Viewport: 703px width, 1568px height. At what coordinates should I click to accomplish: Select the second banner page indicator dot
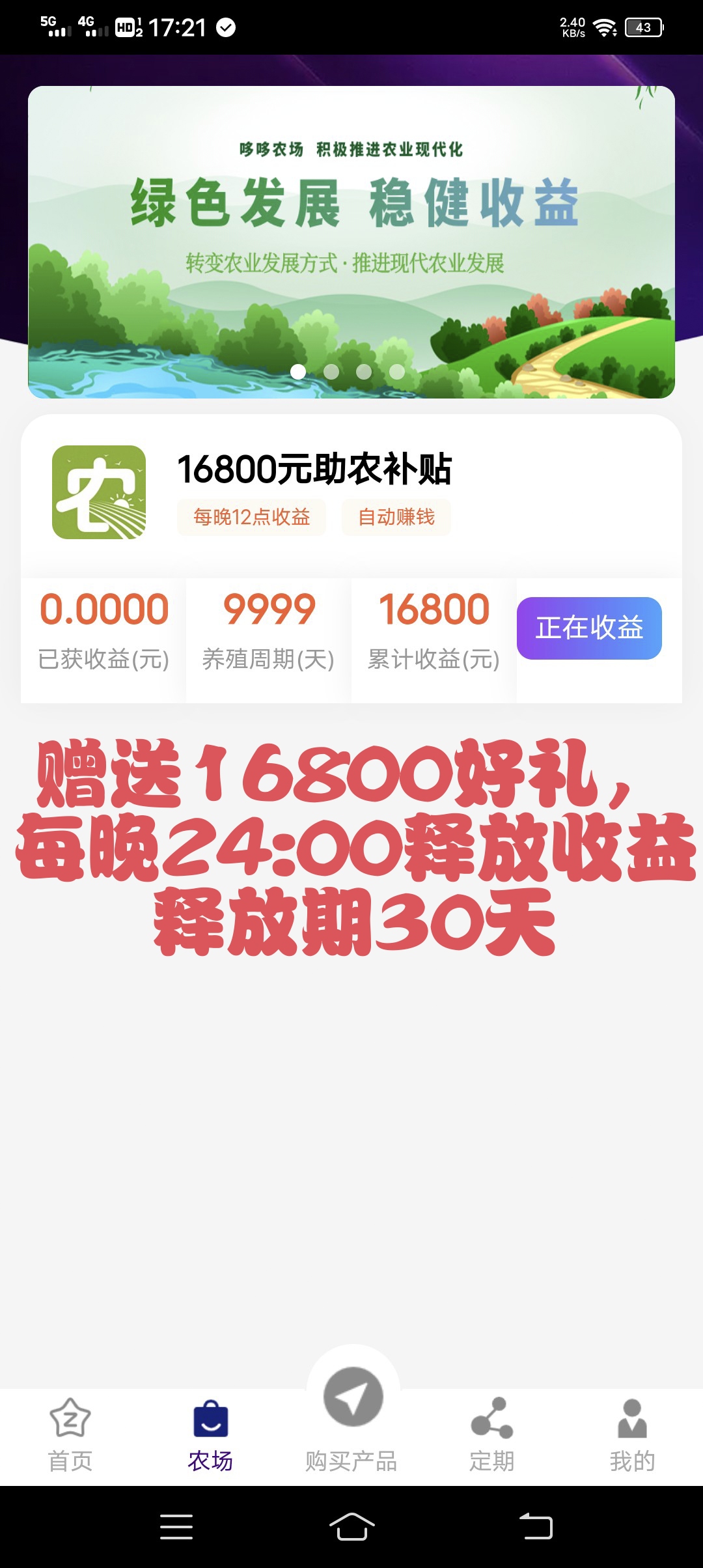[331, 371]
